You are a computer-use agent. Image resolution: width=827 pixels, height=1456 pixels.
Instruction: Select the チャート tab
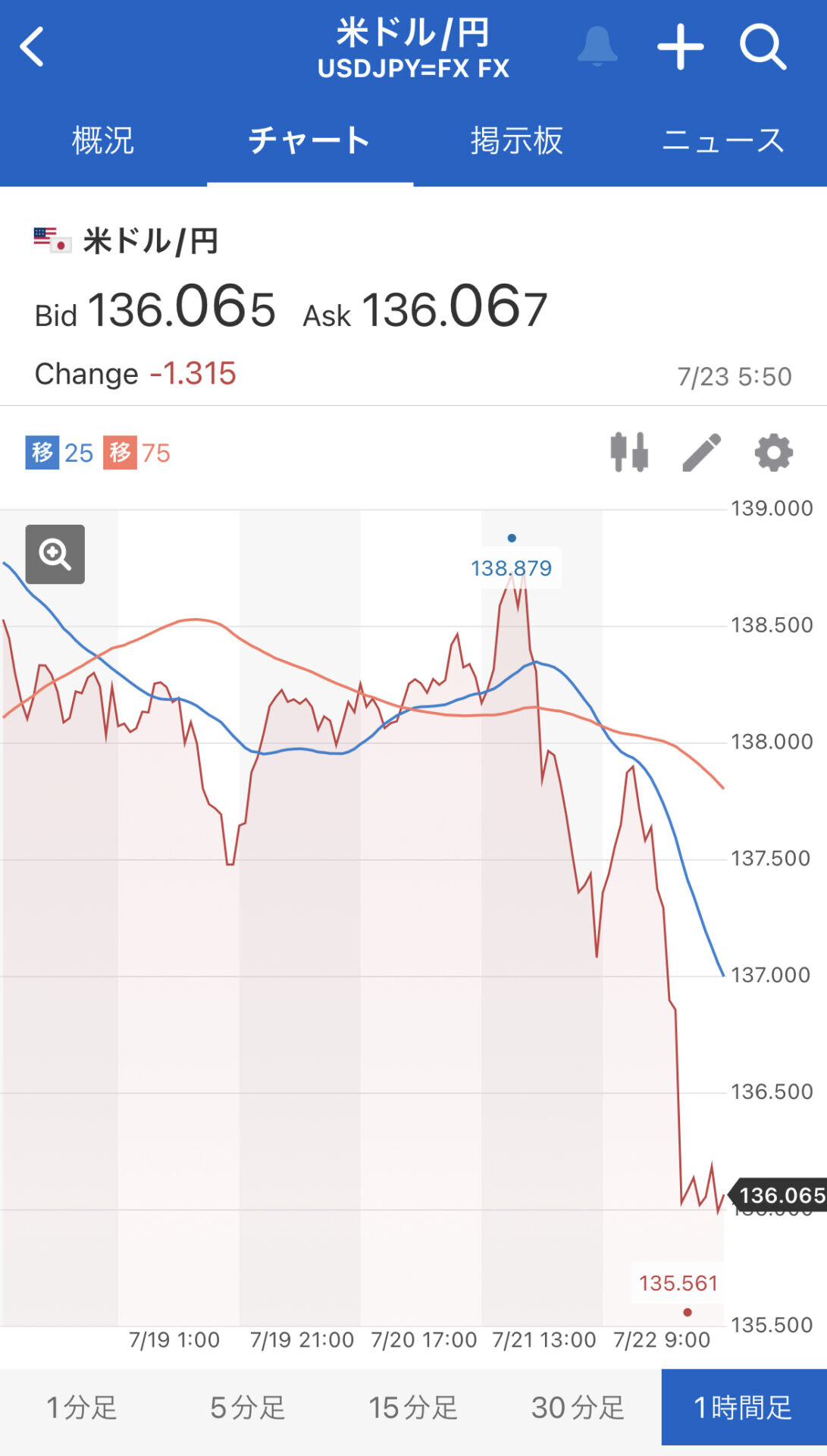tap(310, 140)
